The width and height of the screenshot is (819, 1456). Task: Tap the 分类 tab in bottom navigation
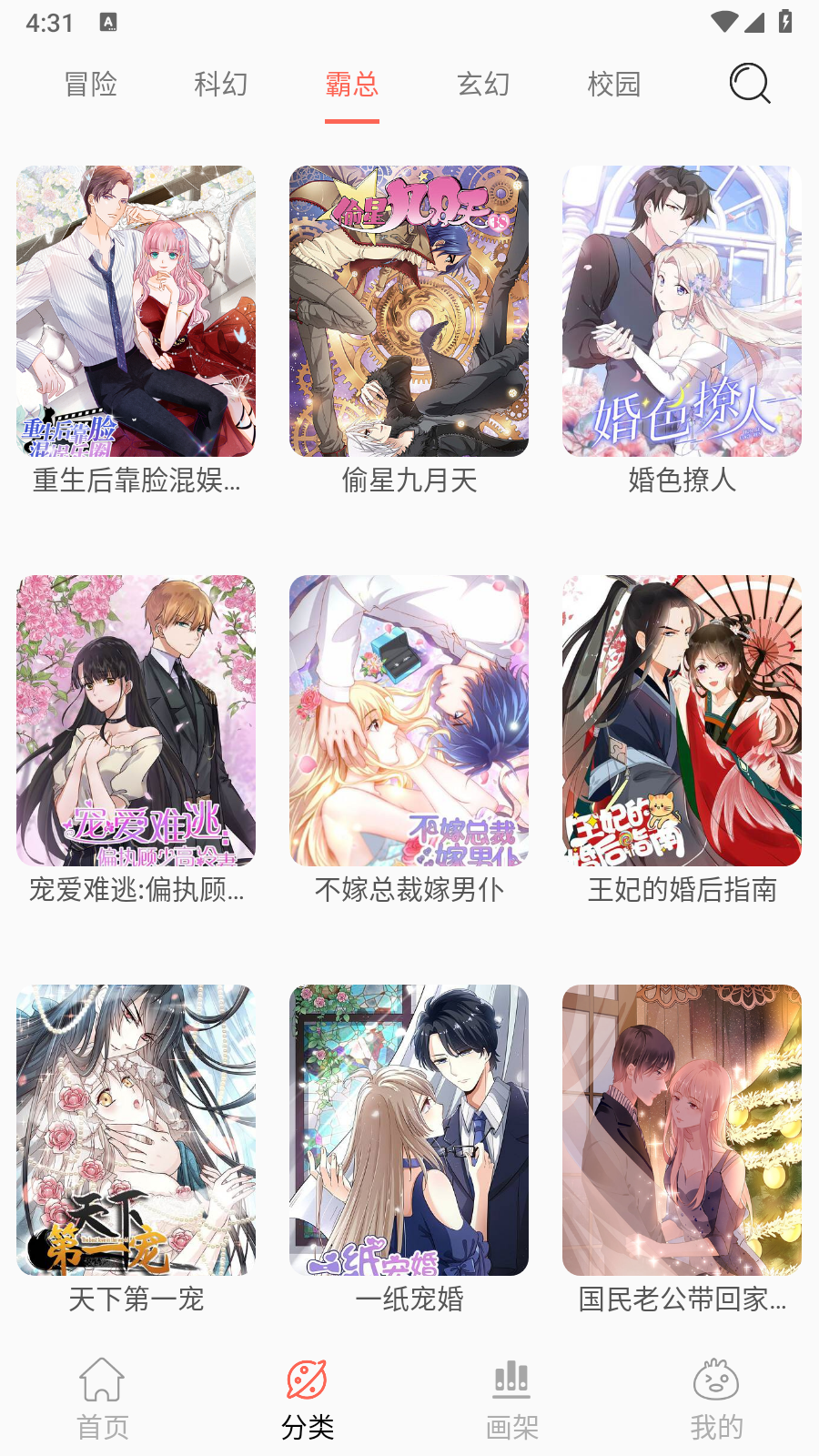tap(308, 1400)
